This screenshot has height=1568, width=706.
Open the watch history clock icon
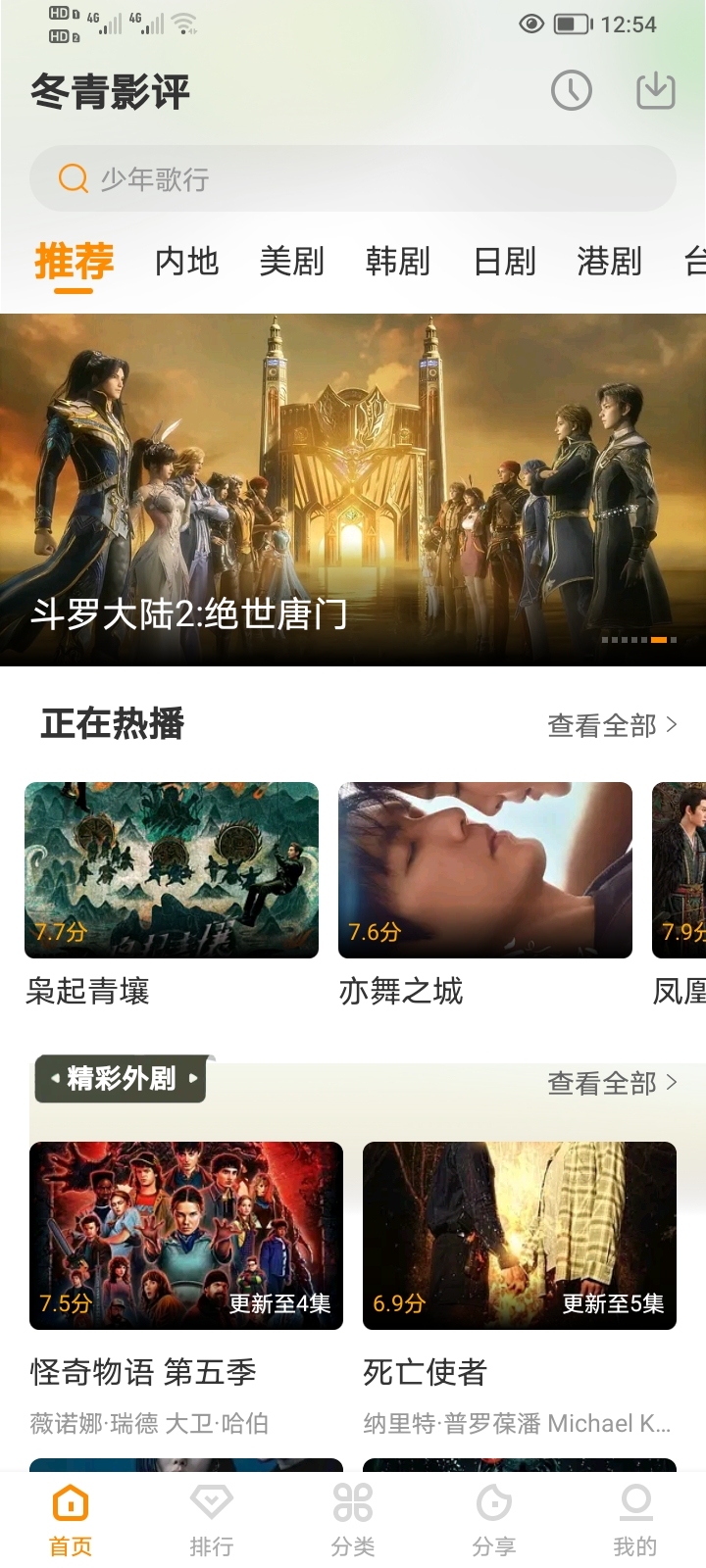click(x=571, y=91)
